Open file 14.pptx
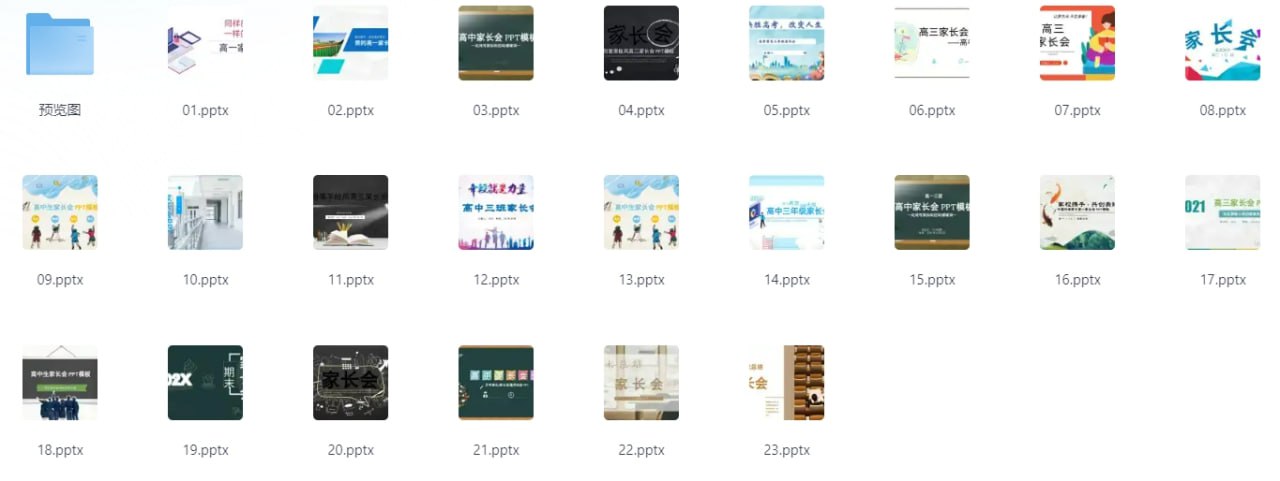This screenshot has width=1280, height=481. click(786, 213)
